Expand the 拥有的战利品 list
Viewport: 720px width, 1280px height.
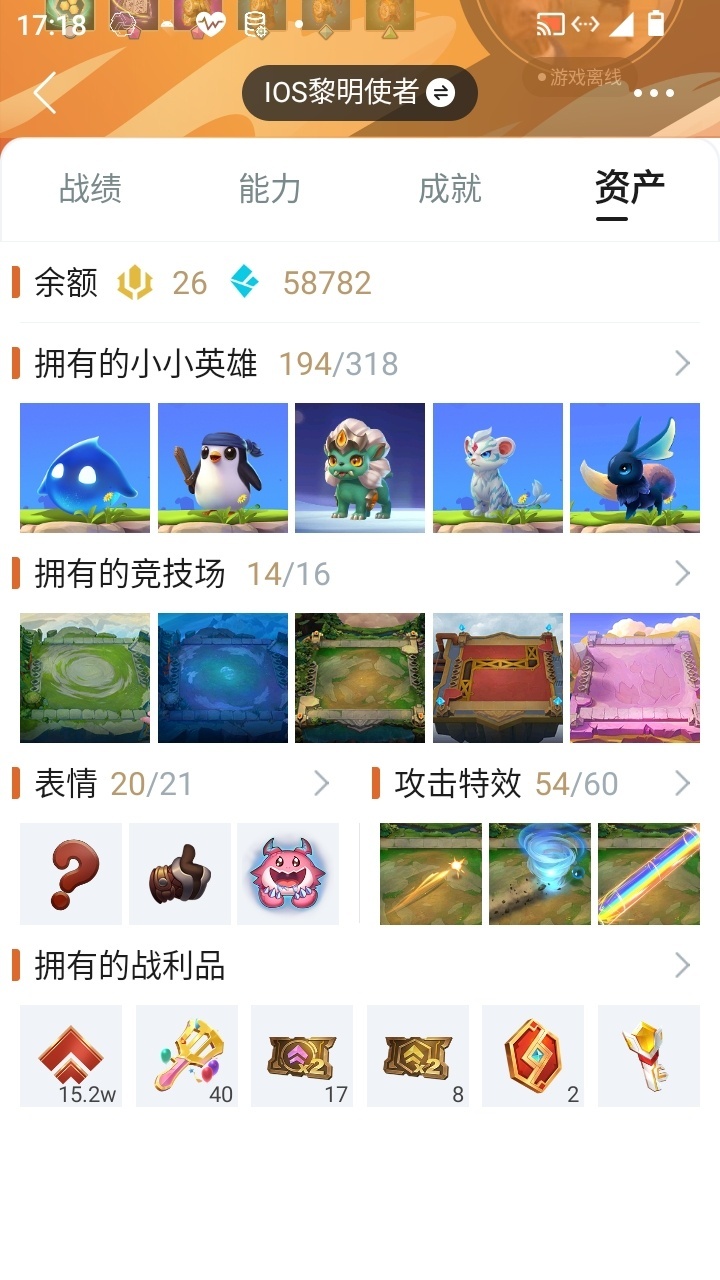point(683,965)
